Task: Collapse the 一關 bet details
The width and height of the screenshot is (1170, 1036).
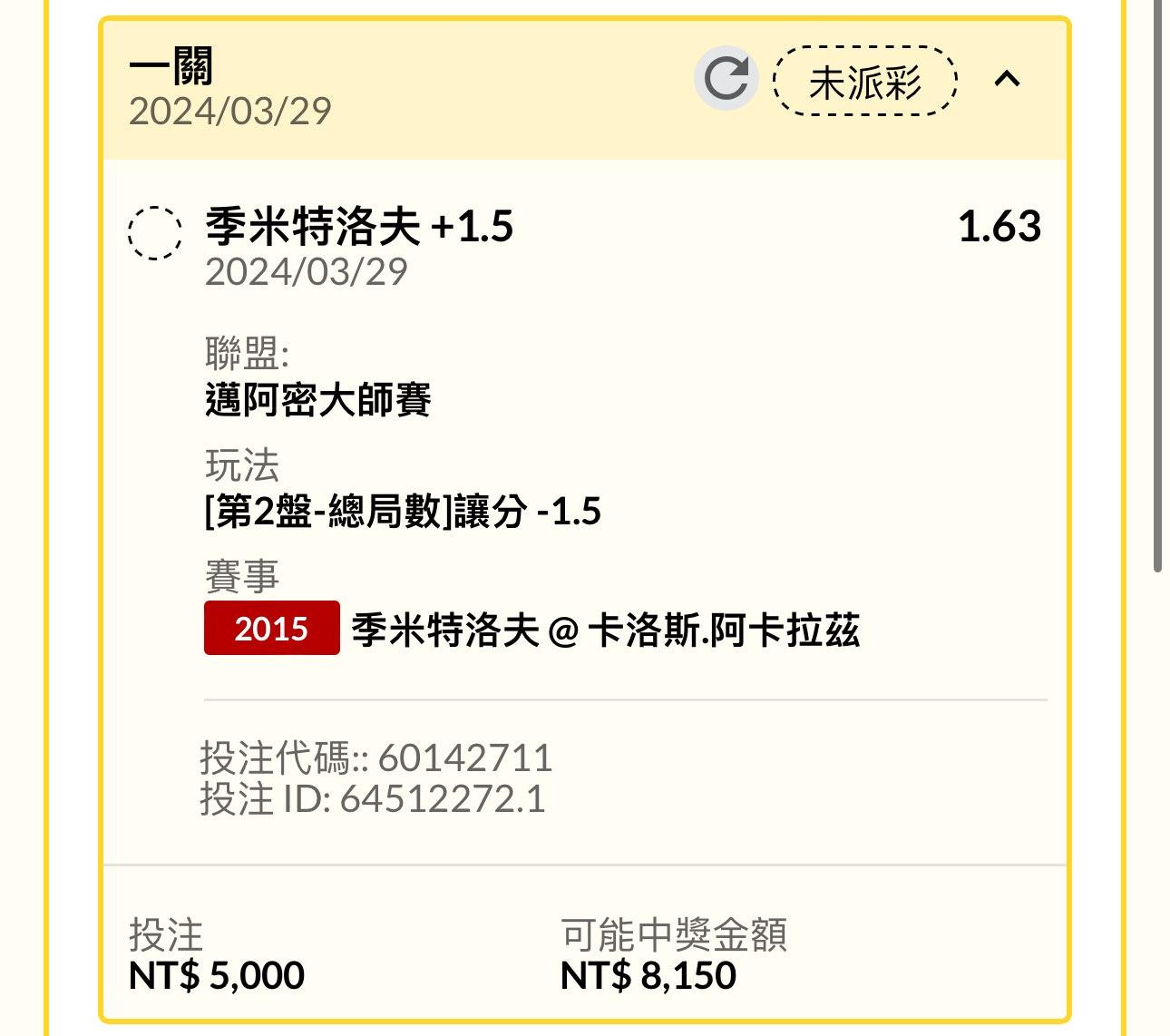Action: [1007, 80]
